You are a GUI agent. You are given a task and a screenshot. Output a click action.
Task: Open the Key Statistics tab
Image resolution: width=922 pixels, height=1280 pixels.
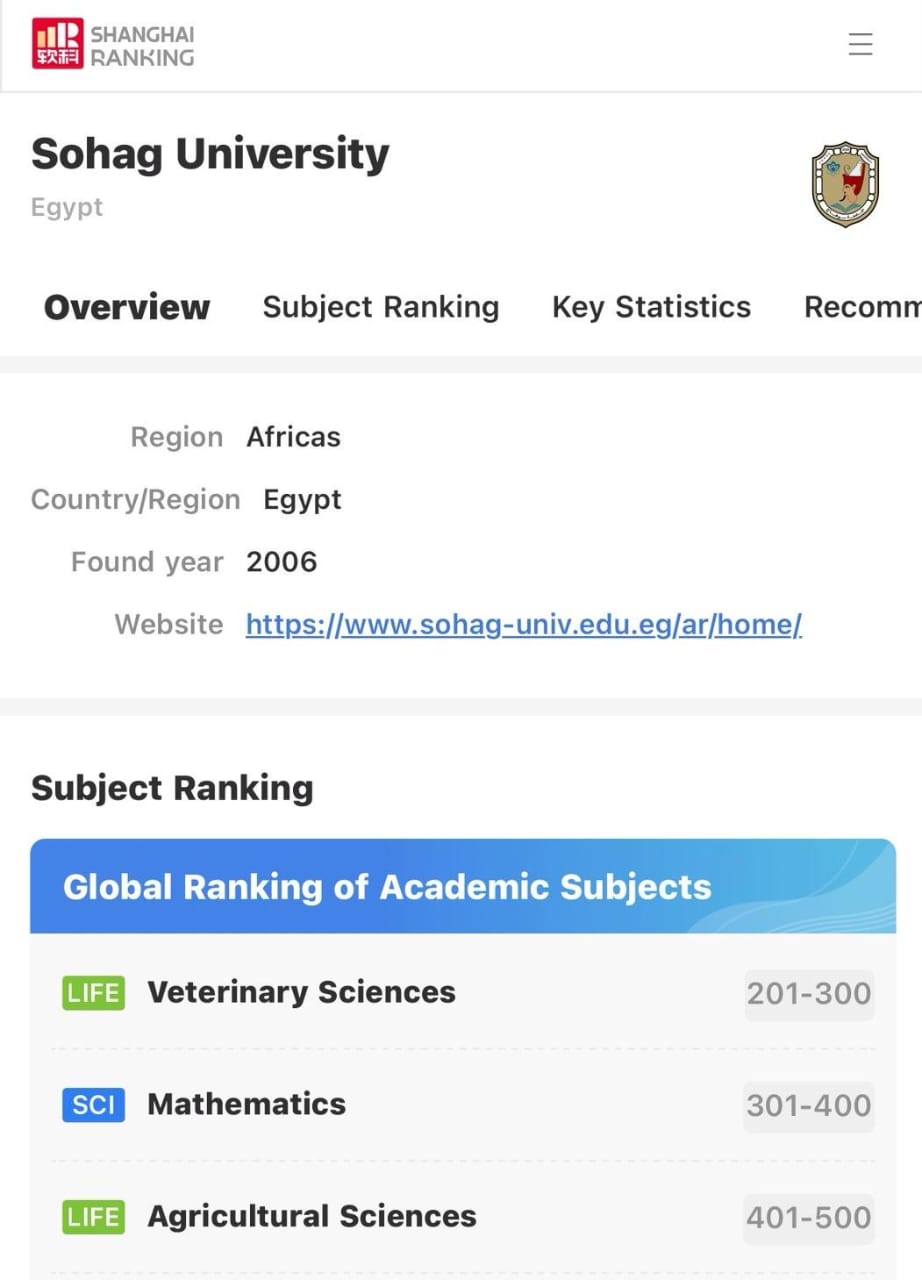651,307
